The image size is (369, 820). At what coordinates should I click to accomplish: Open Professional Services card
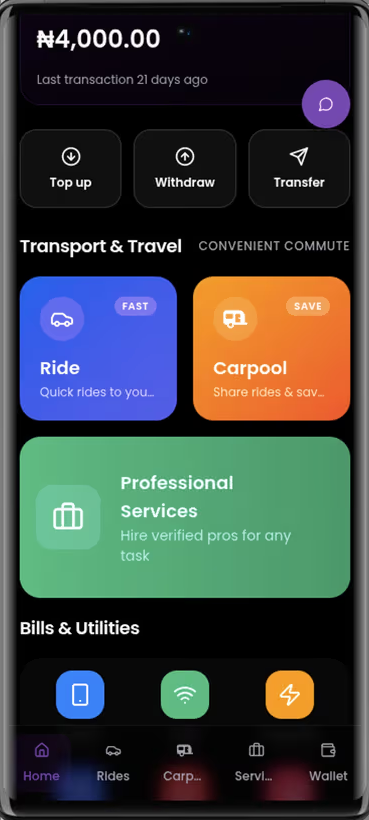click(184, 517)
